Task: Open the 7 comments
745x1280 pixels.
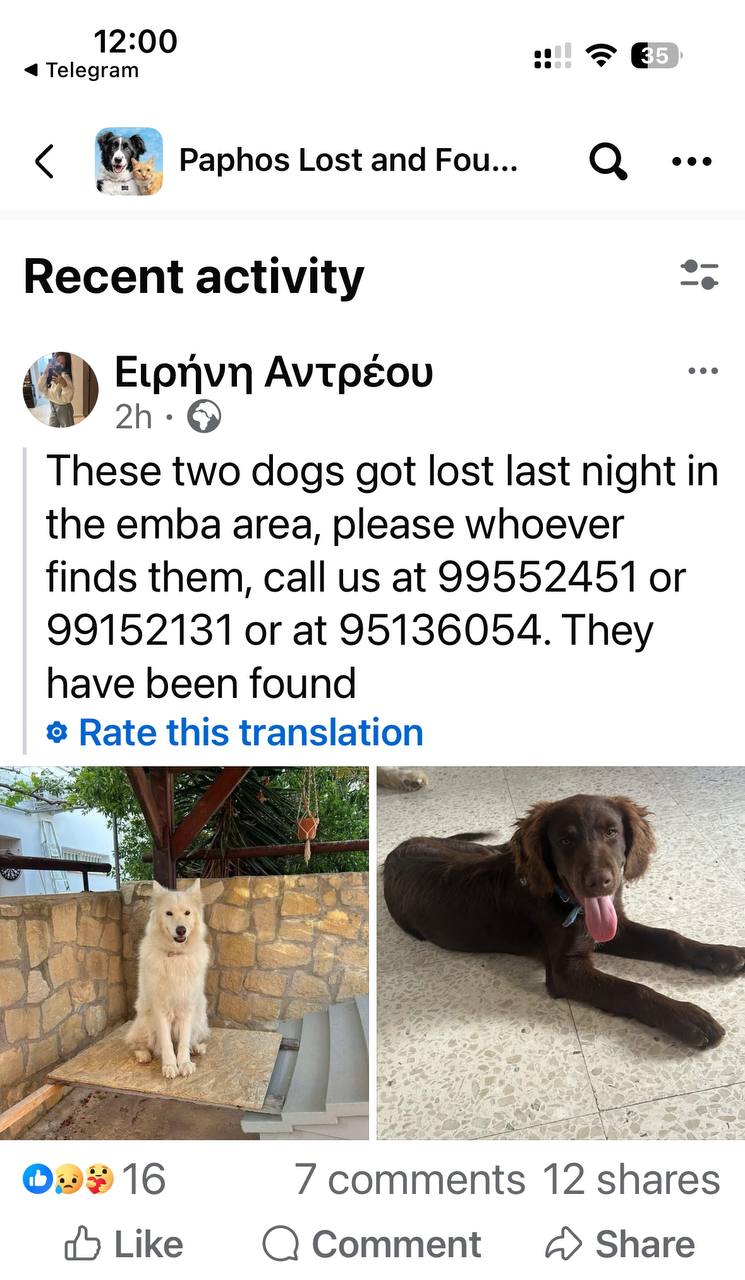Action: click(409, 1180)
